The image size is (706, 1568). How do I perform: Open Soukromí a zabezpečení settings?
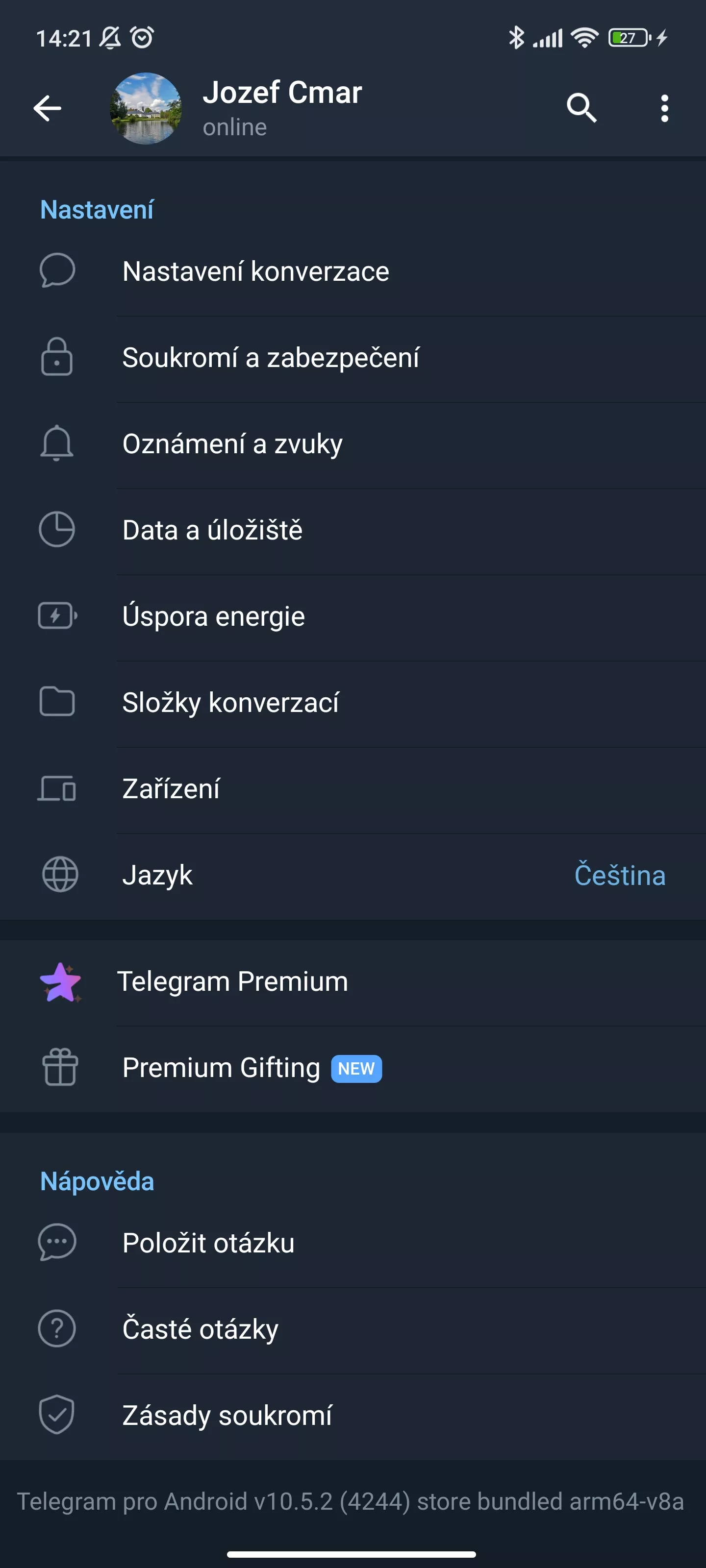click(x=353, y=358)
